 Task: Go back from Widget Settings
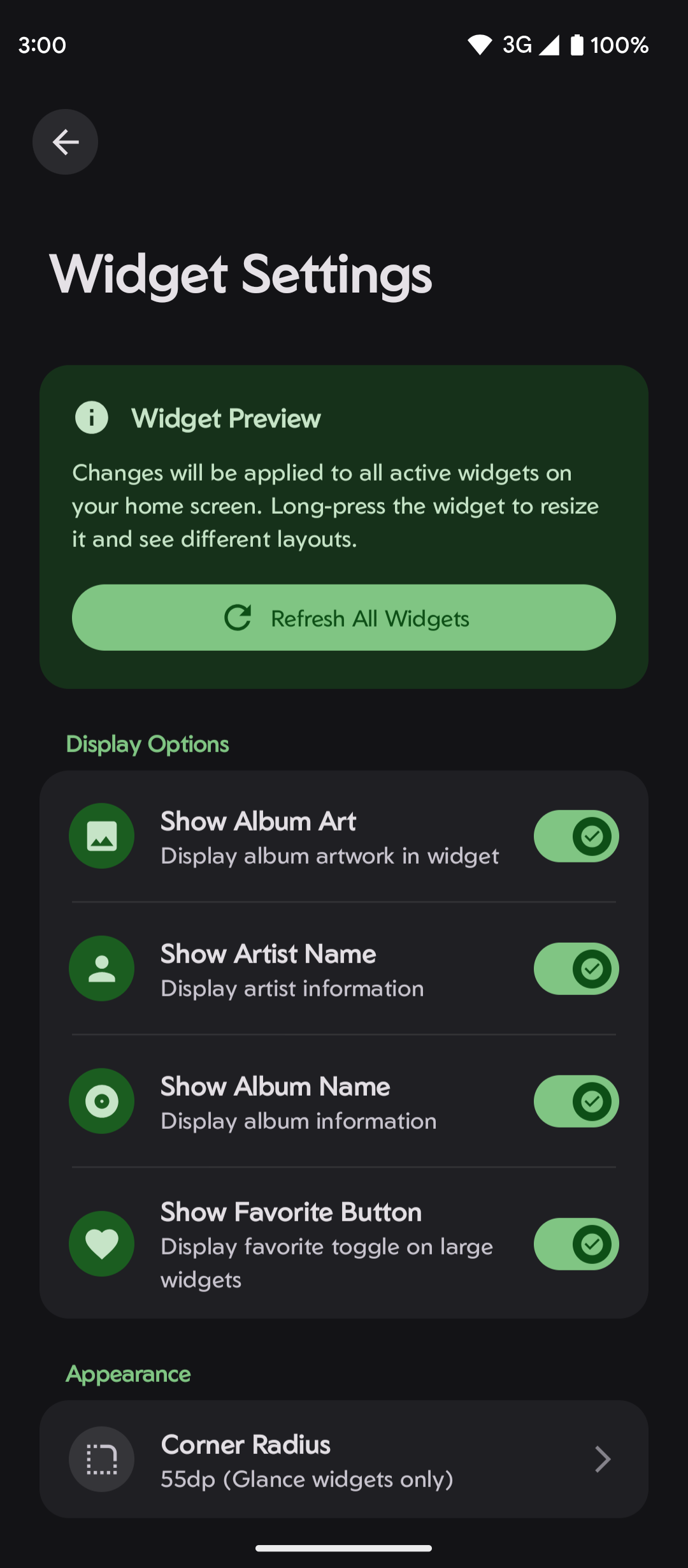(x=65, y=142)
